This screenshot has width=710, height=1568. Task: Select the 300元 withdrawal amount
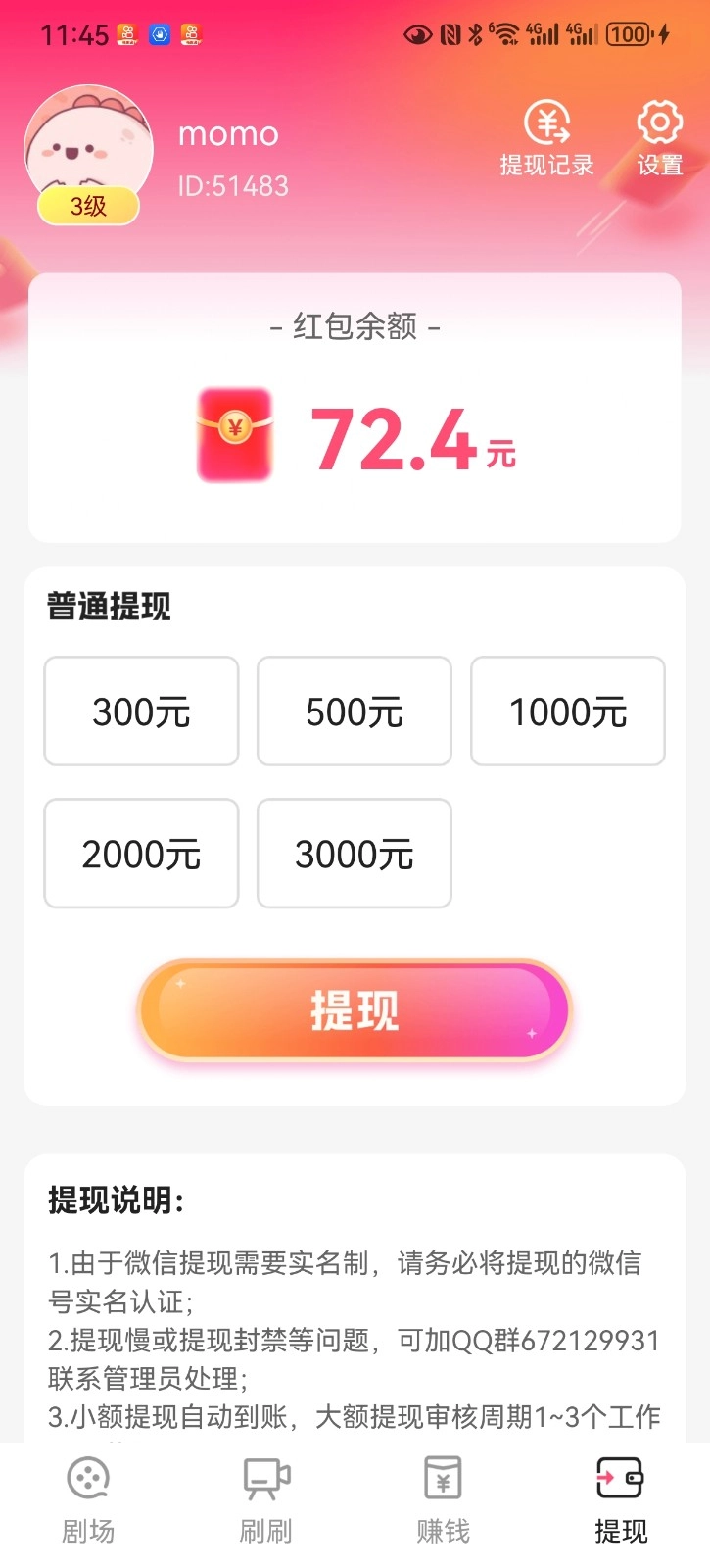click(142, 711)
